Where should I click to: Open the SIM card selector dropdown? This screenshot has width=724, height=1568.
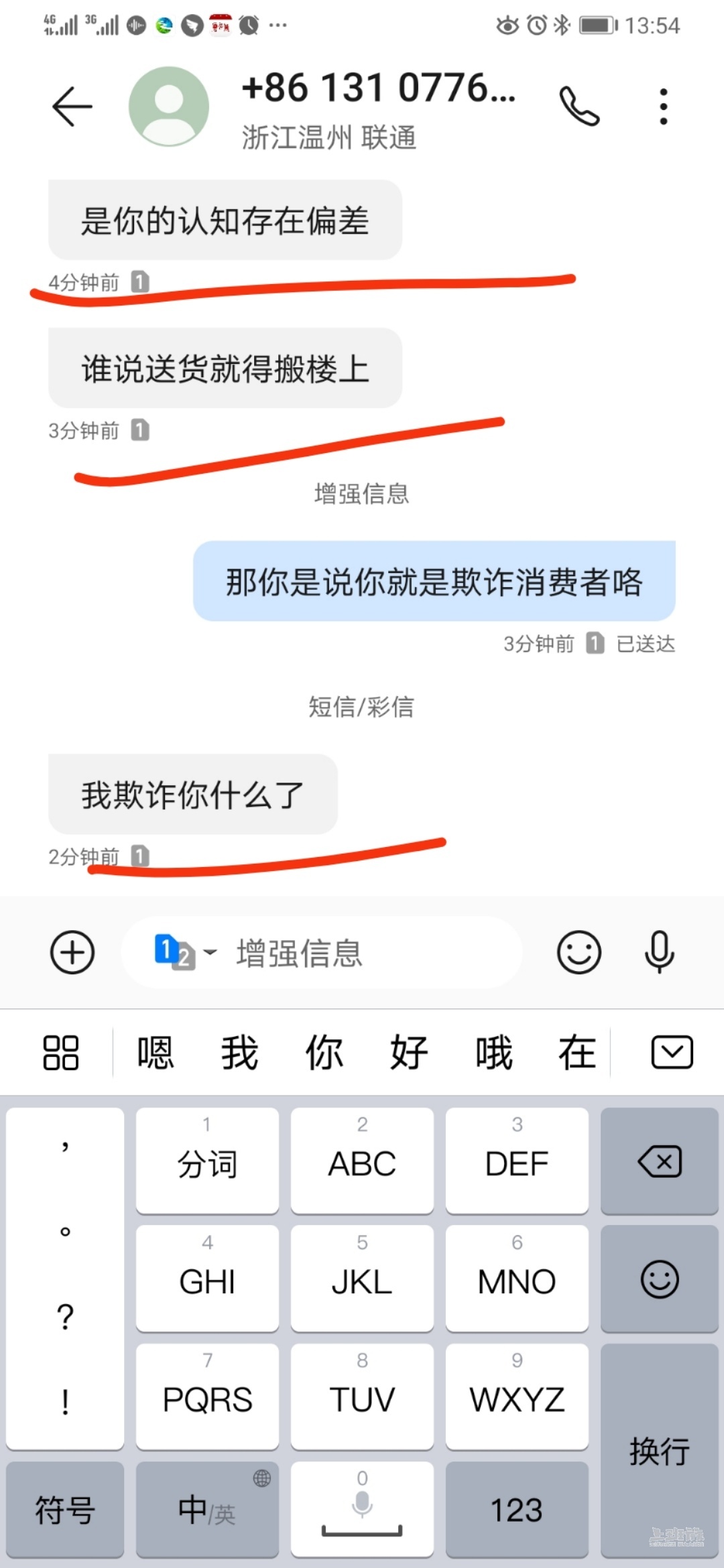coord(185,952)
